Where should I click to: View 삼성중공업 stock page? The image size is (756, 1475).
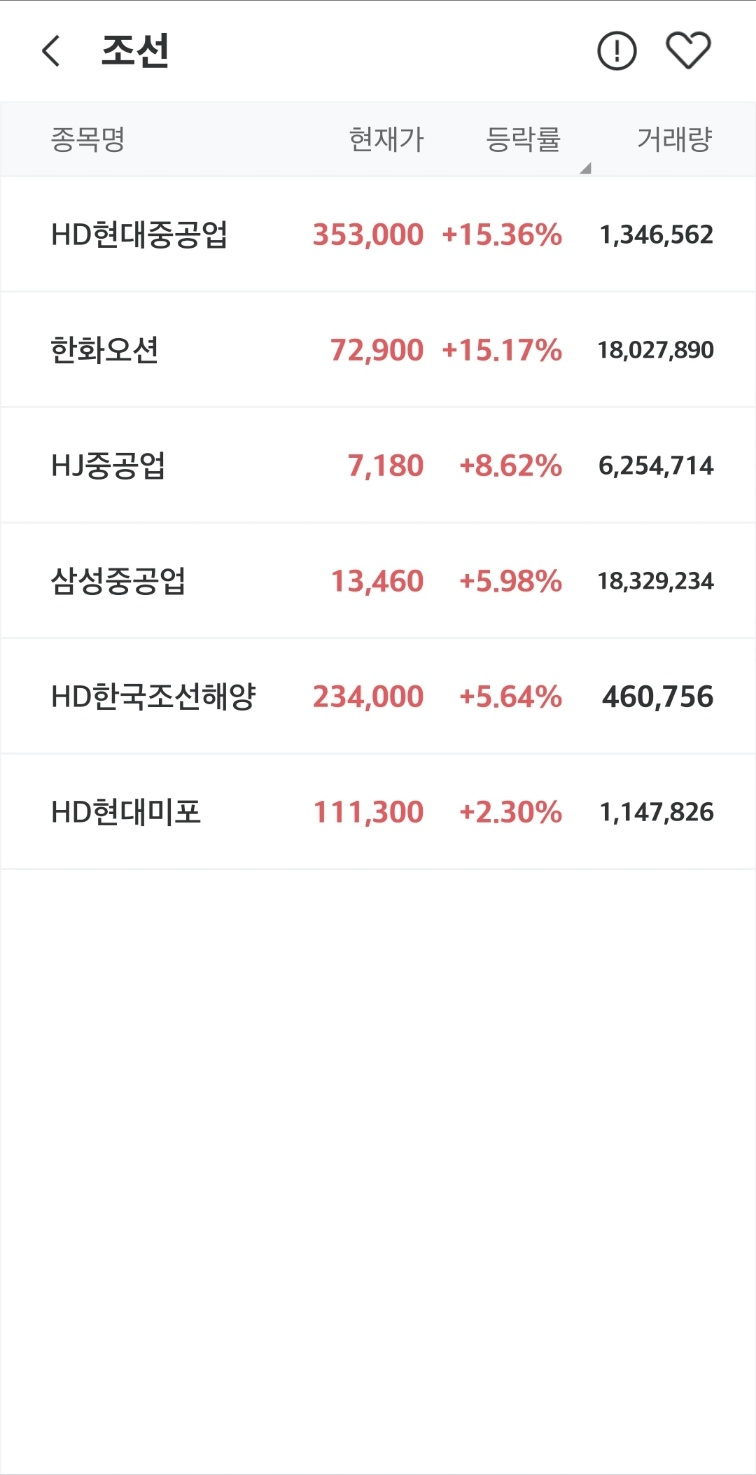point(378,580)
